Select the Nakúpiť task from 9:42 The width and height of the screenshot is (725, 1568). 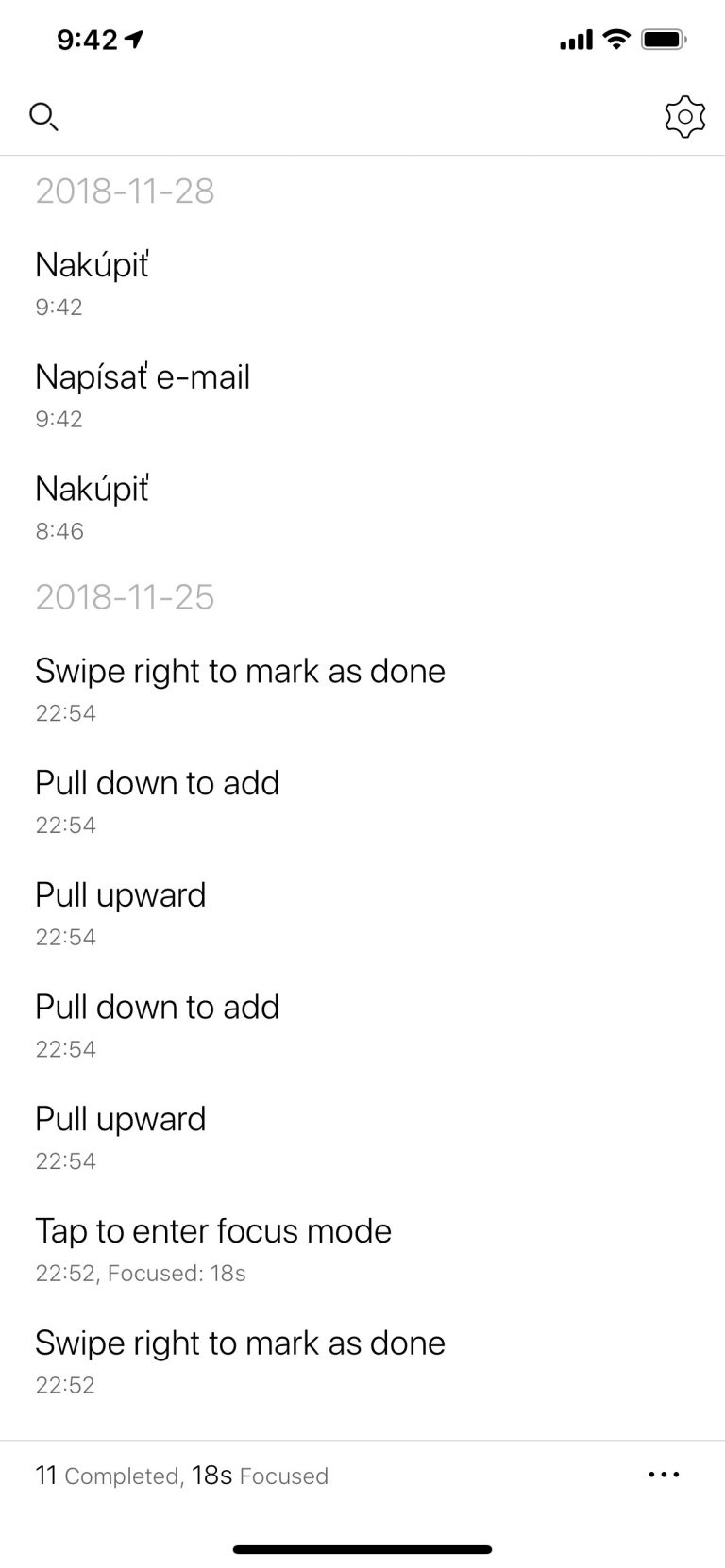(362, 282)
